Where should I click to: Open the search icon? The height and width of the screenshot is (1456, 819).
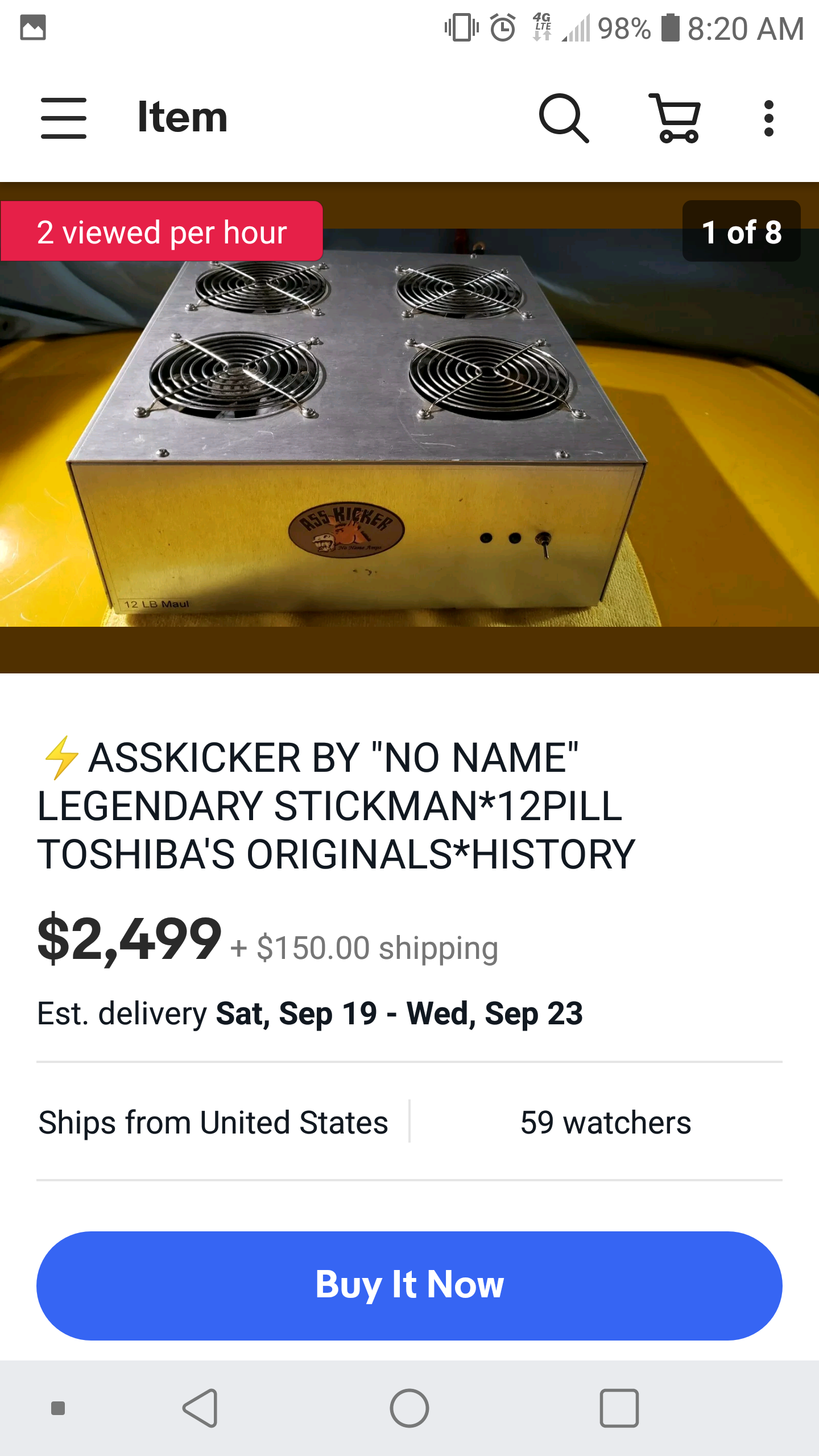(563, 118)
